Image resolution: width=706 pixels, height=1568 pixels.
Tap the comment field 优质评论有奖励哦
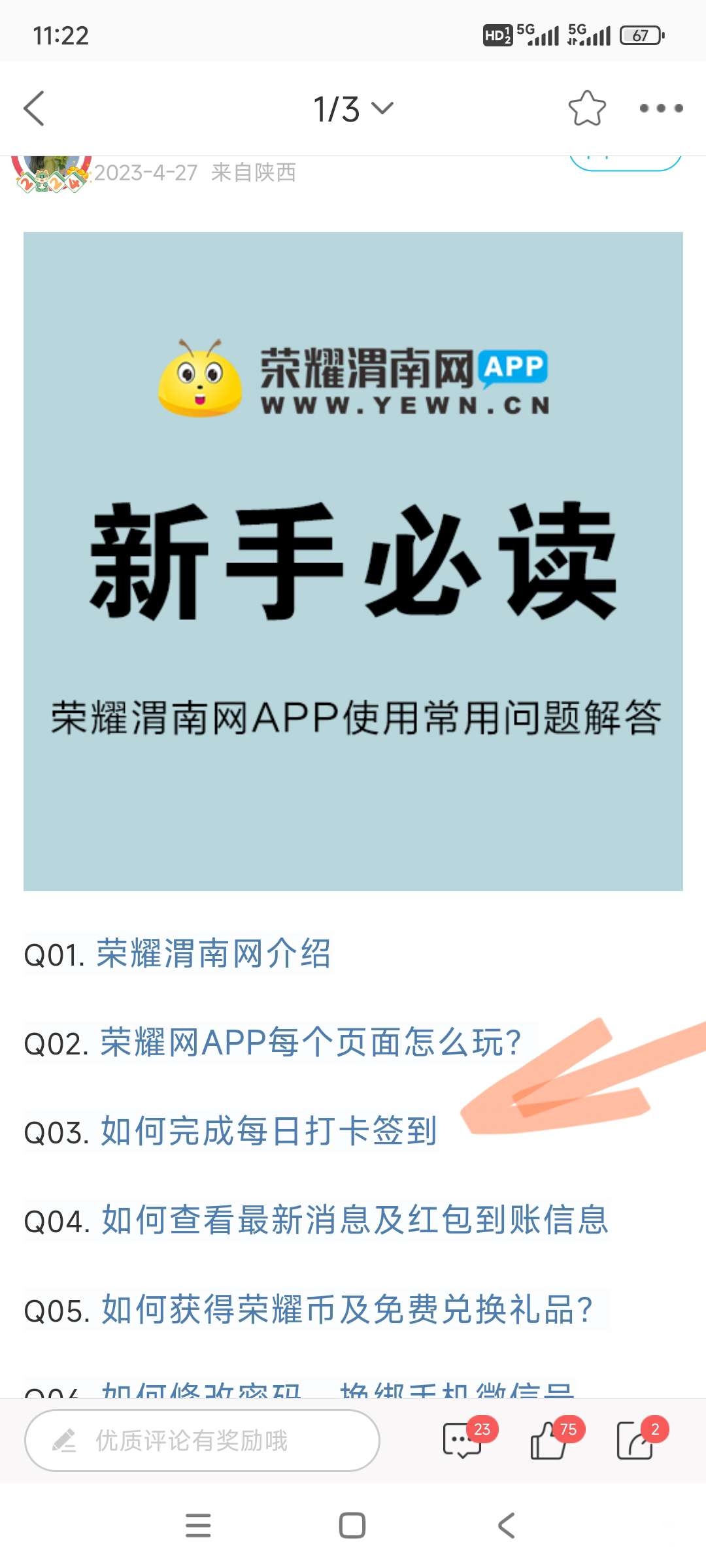(202, 1441)
